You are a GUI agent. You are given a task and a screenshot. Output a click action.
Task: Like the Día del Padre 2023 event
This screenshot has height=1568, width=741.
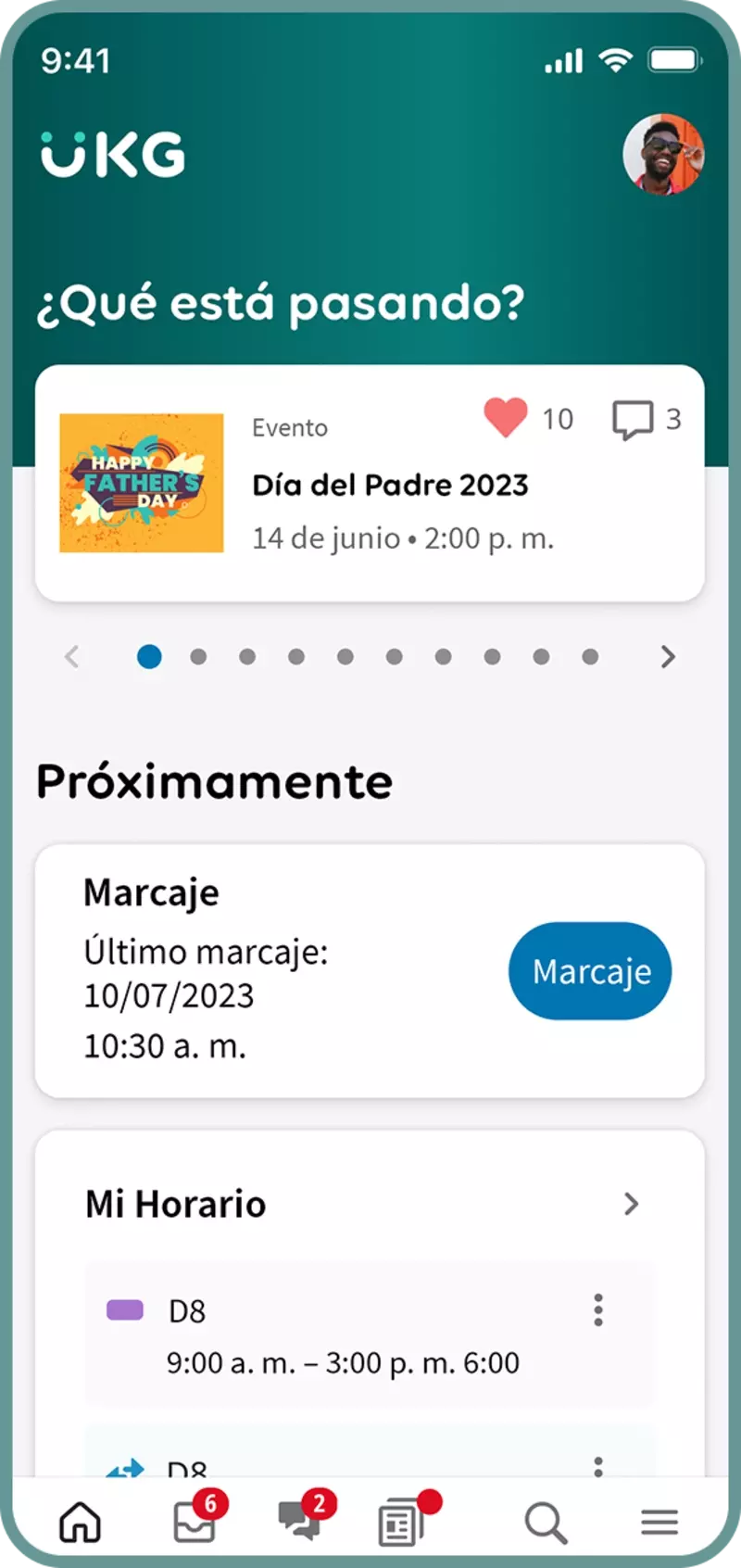point(506,417)
